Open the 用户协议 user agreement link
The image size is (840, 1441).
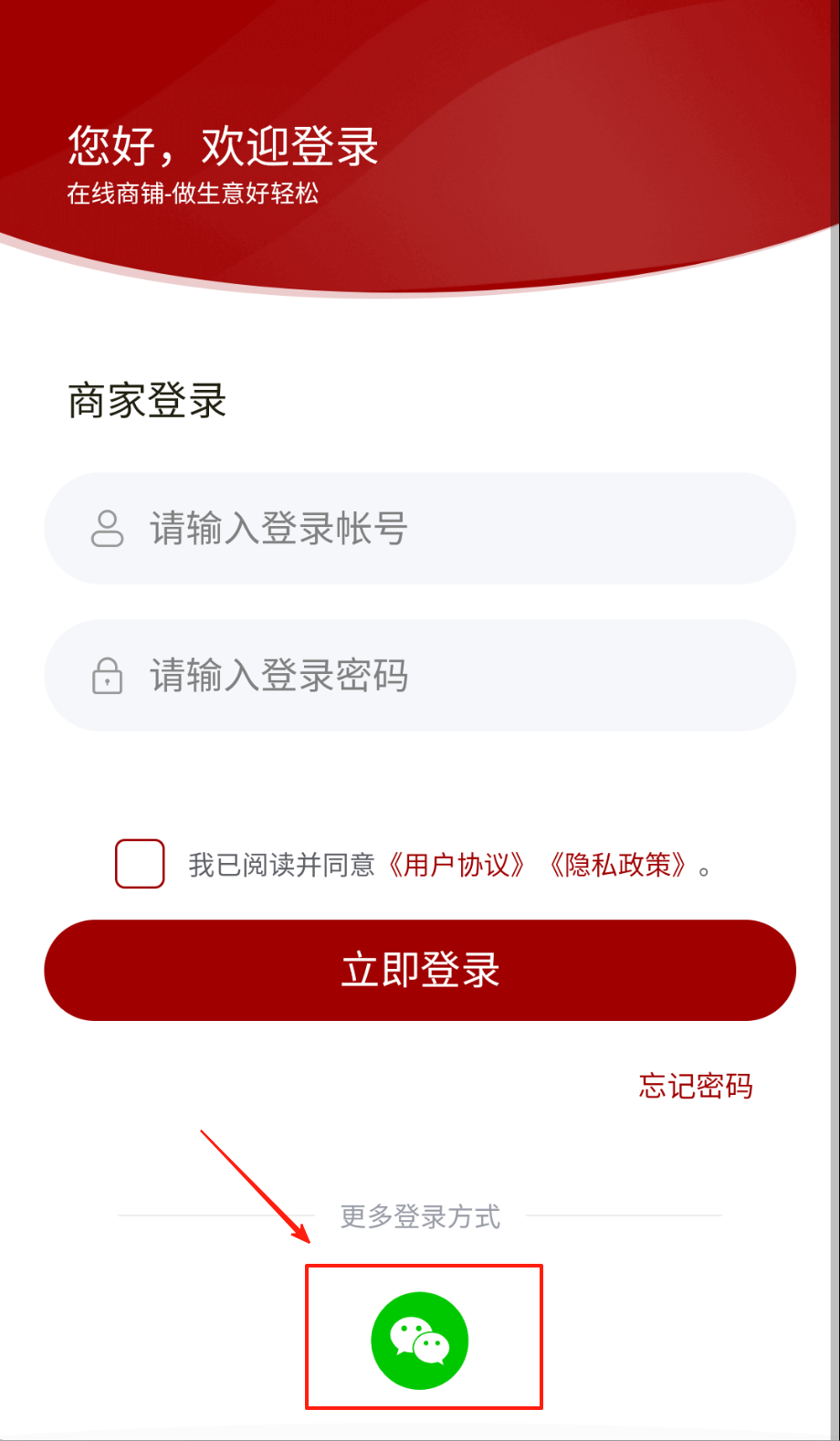point(457,865)
